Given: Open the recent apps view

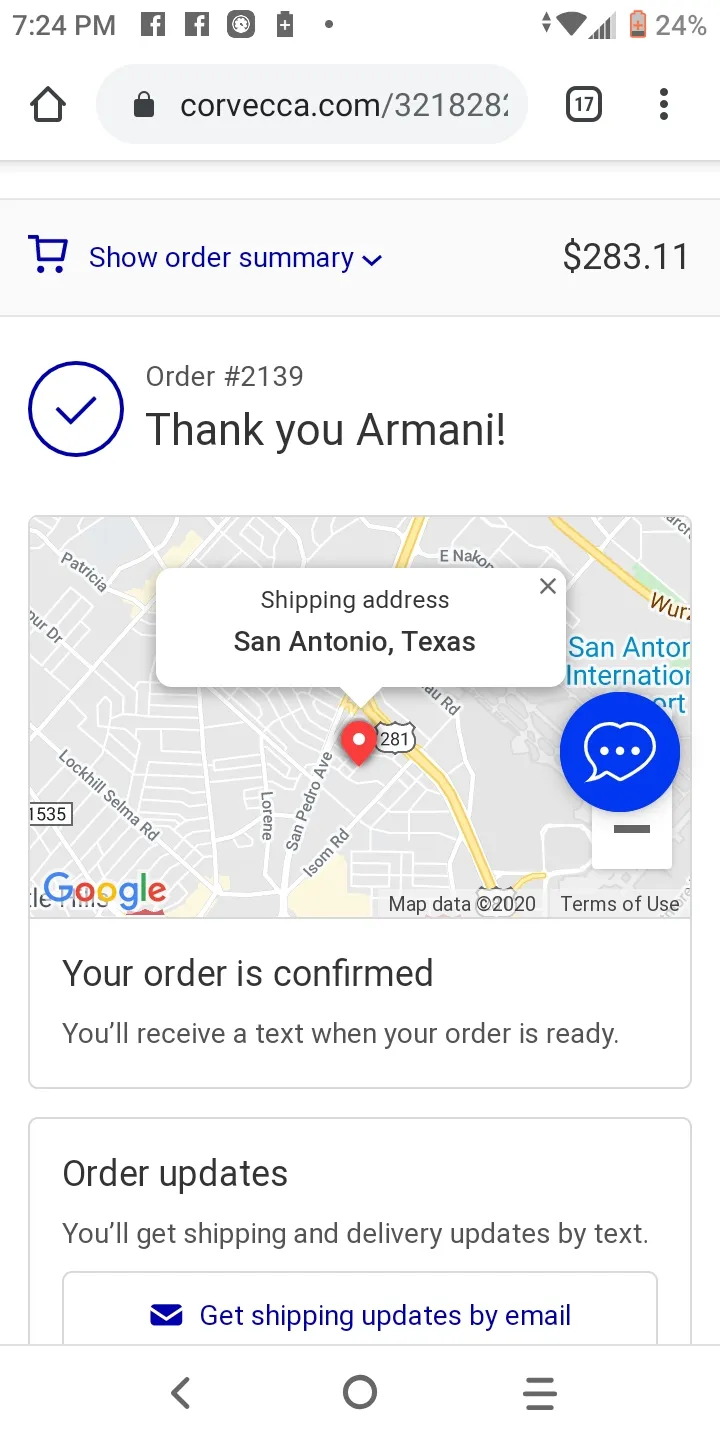Looking at the screenshot, I should click(x=540, y=1392).
